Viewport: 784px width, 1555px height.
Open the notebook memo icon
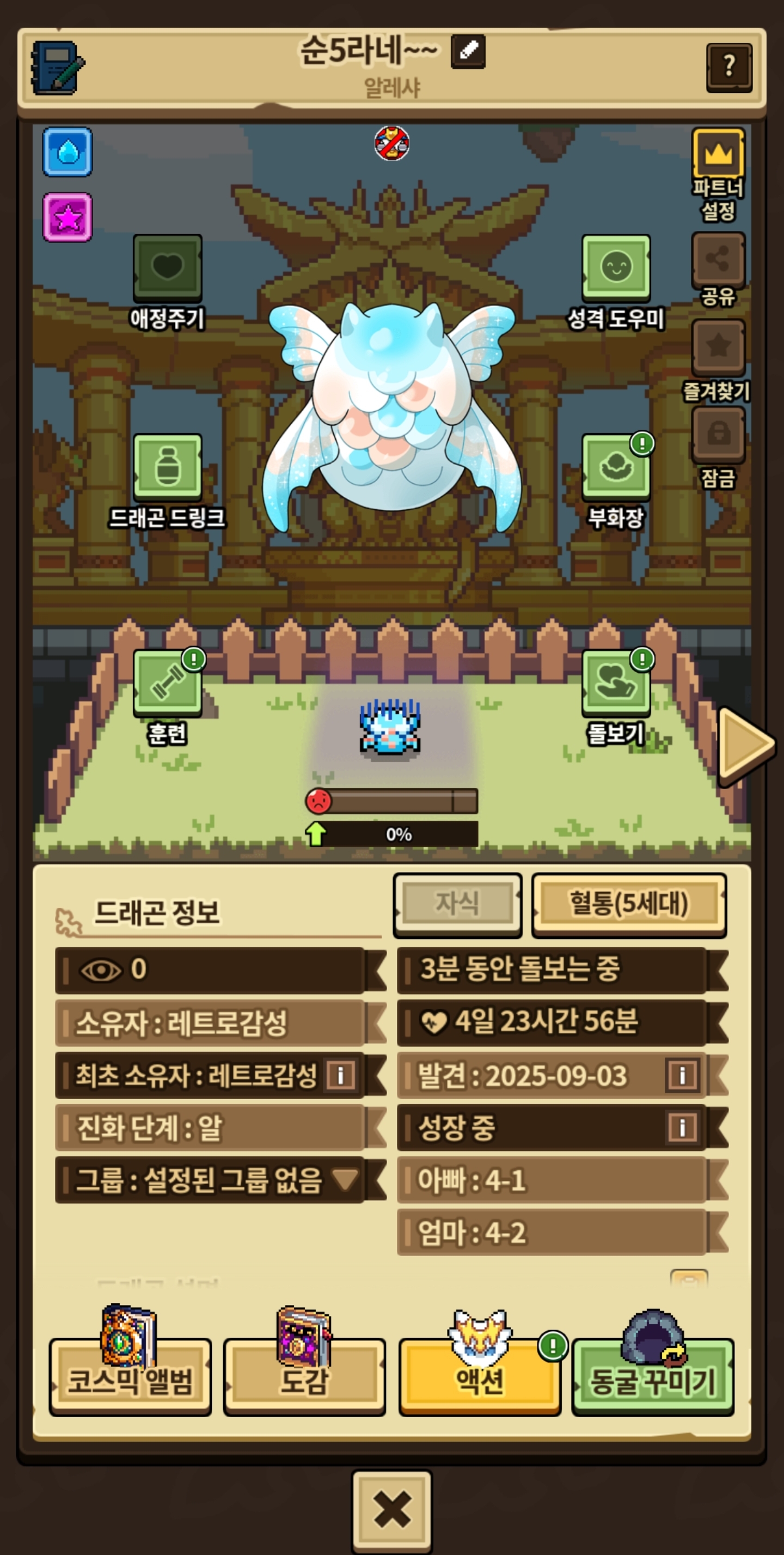57,68
